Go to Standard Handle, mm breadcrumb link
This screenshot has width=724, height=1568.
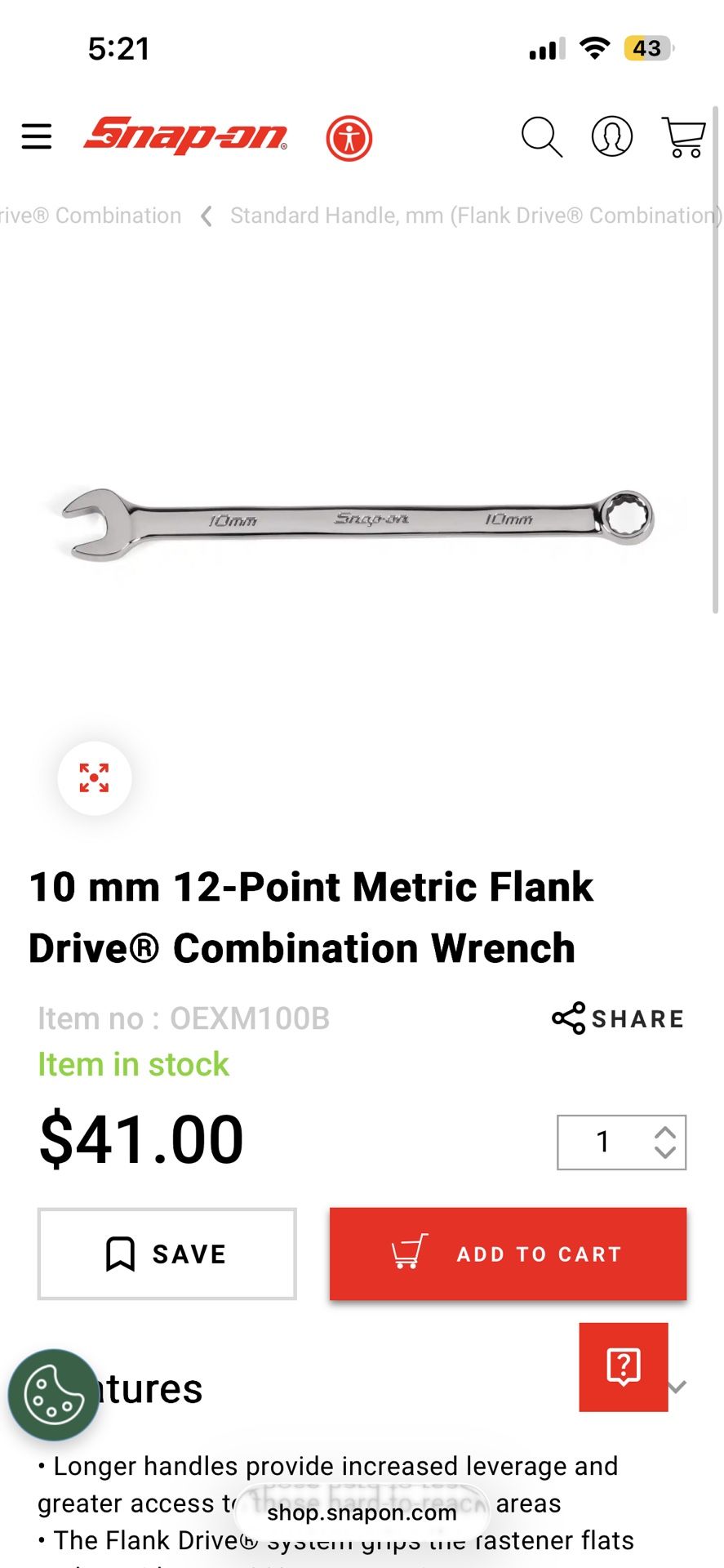[x=475, y=216]
